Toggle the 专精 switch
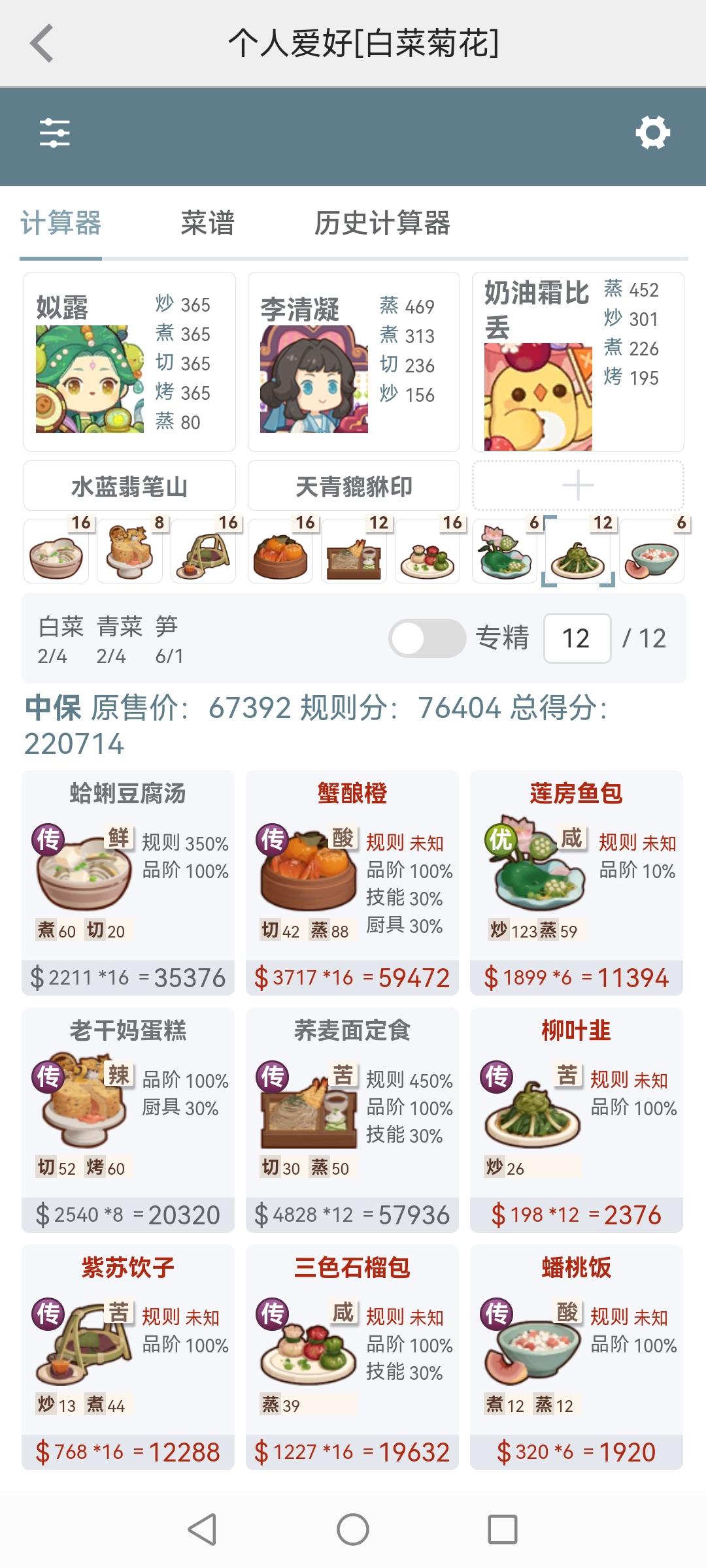The image size is (706, 1568). tap(427, 638)
